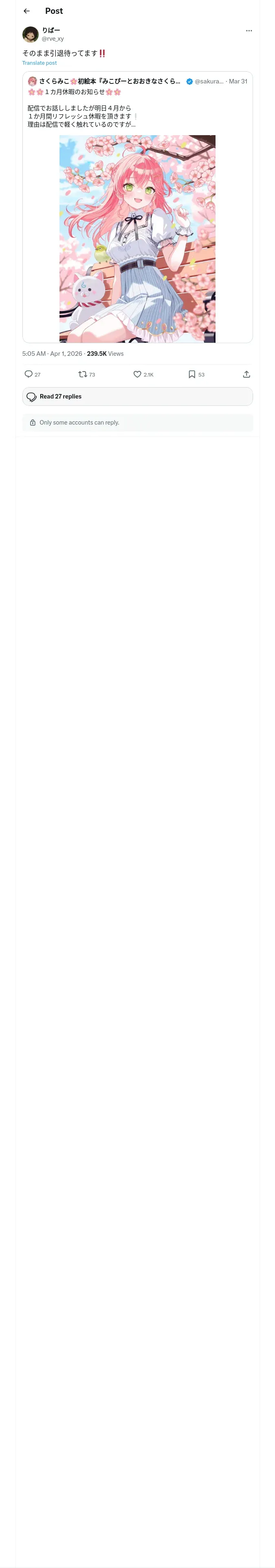The width and height of the screenshot is (275, 1568).
Task: Open the quoted post from @sakura
Action: click(x=138, y=207)
